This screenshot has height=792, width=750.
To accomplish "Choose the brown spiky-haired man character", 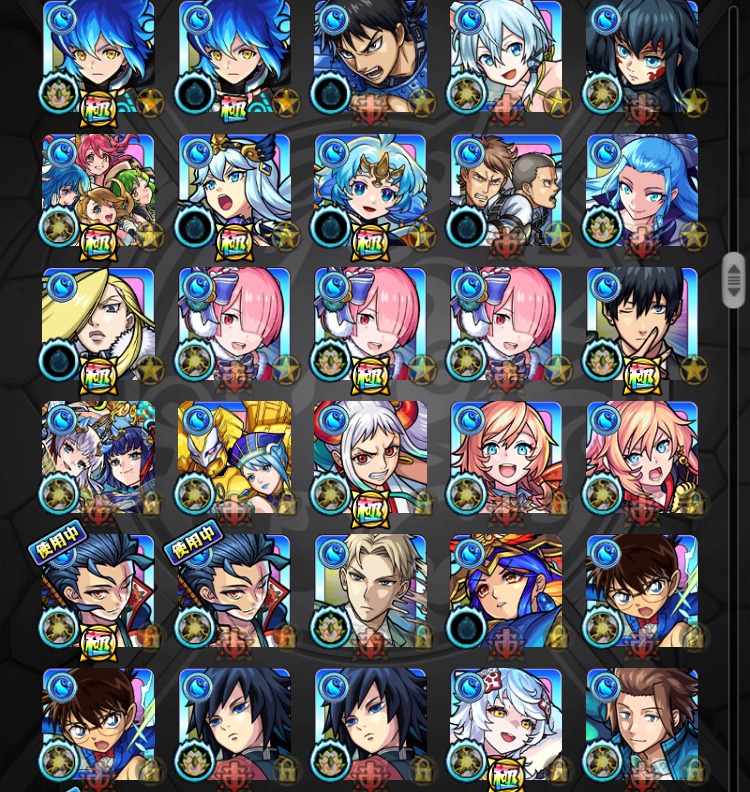I will pyautogui.click(x=642, y=725).
